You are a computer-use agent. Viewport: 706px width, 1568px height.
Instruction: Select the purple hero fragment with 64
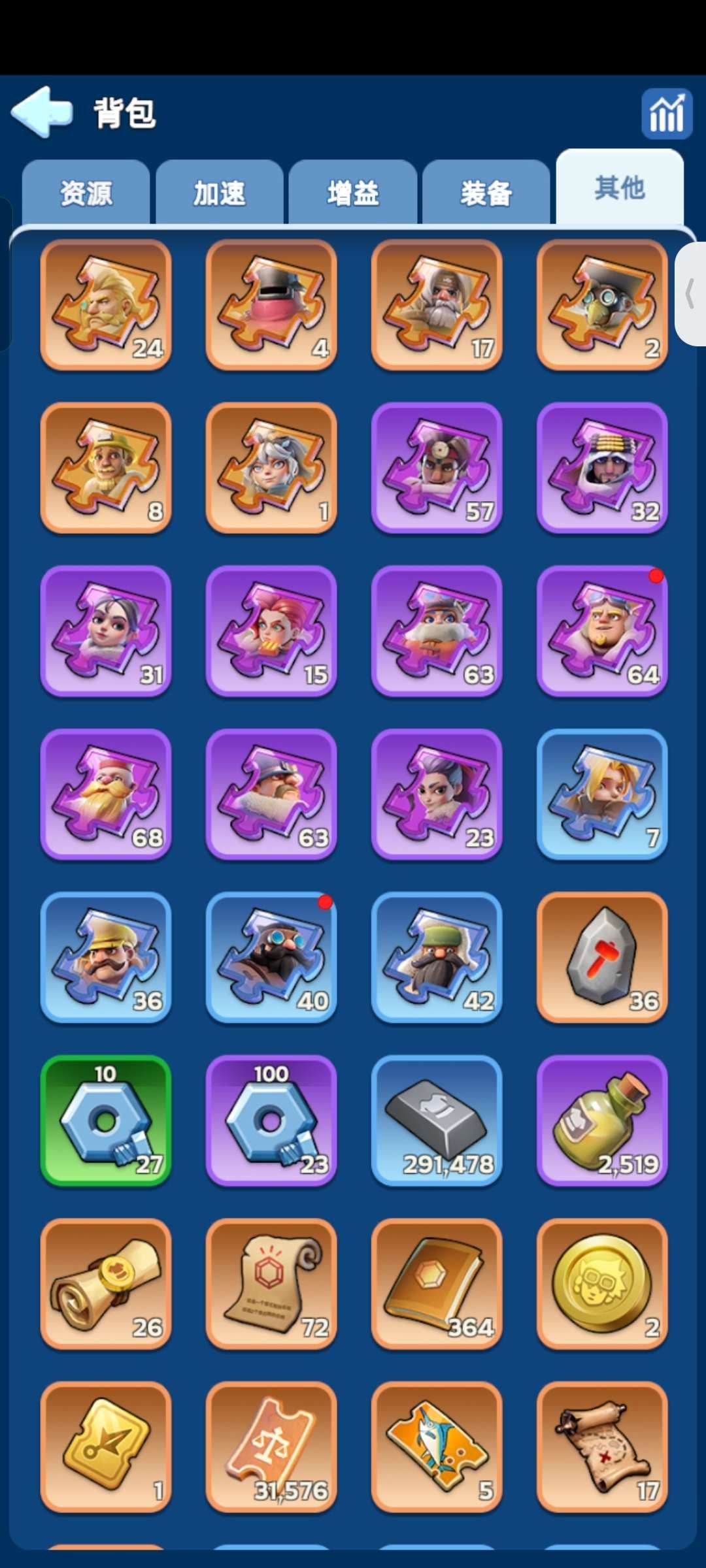tap(602, 630)
